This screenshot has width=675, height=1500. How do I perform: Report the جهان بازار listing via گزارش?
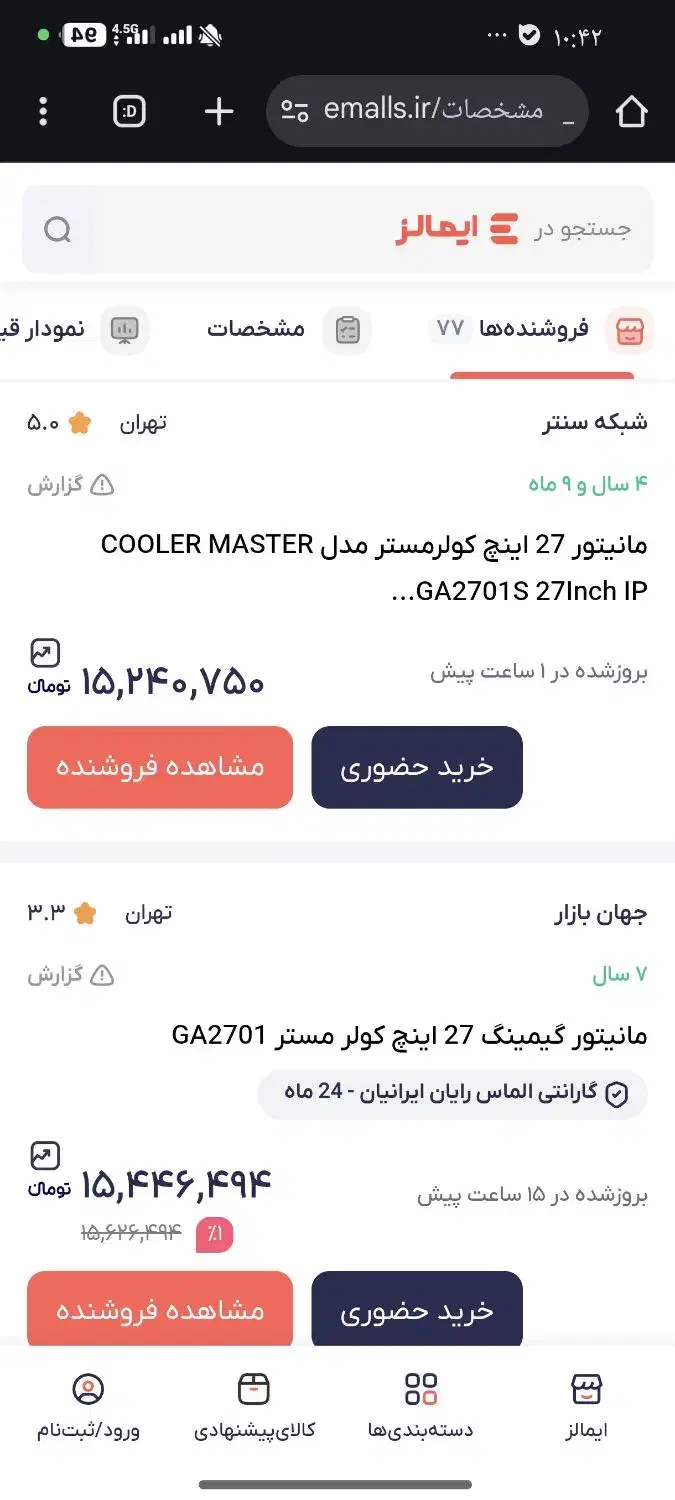click(70, 975)
